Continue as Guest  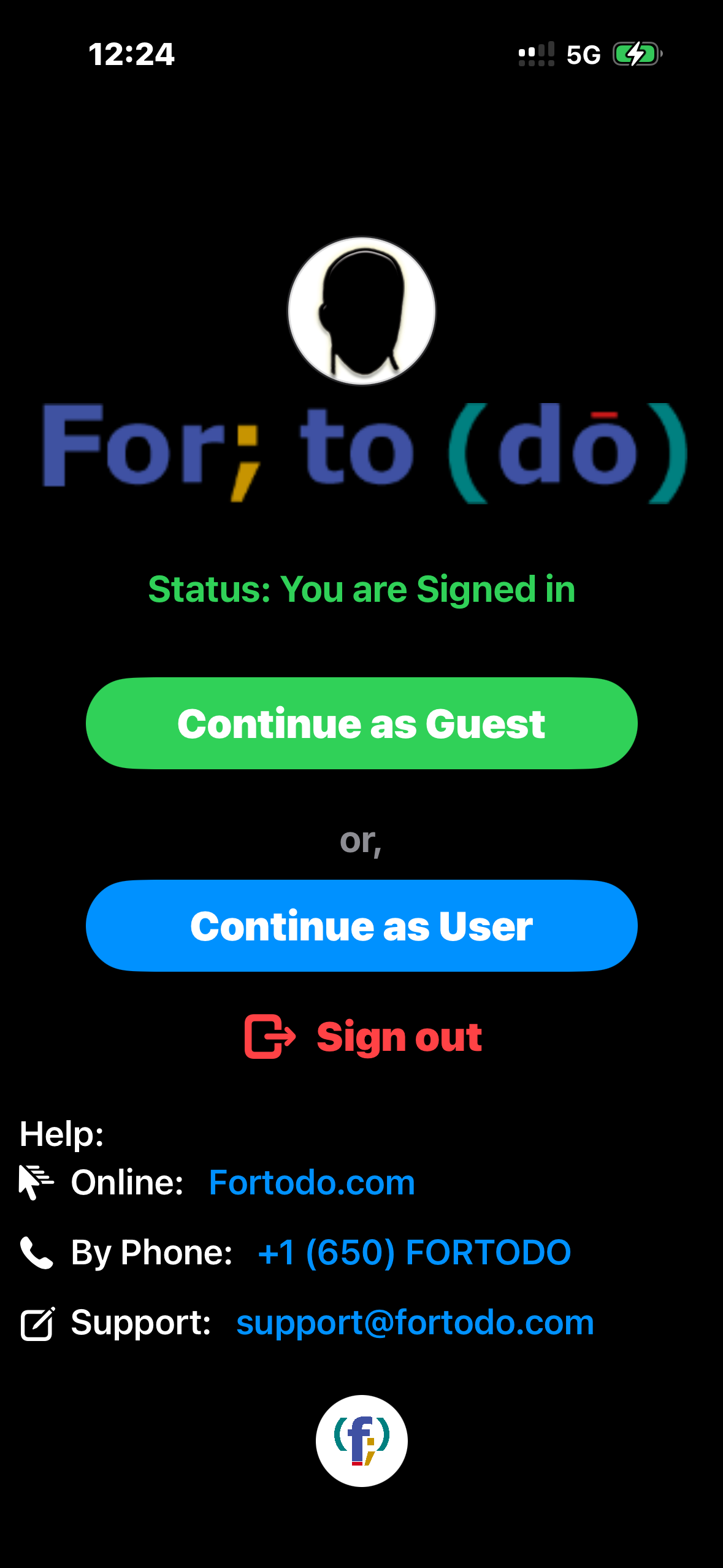click(x=361, y=723)
